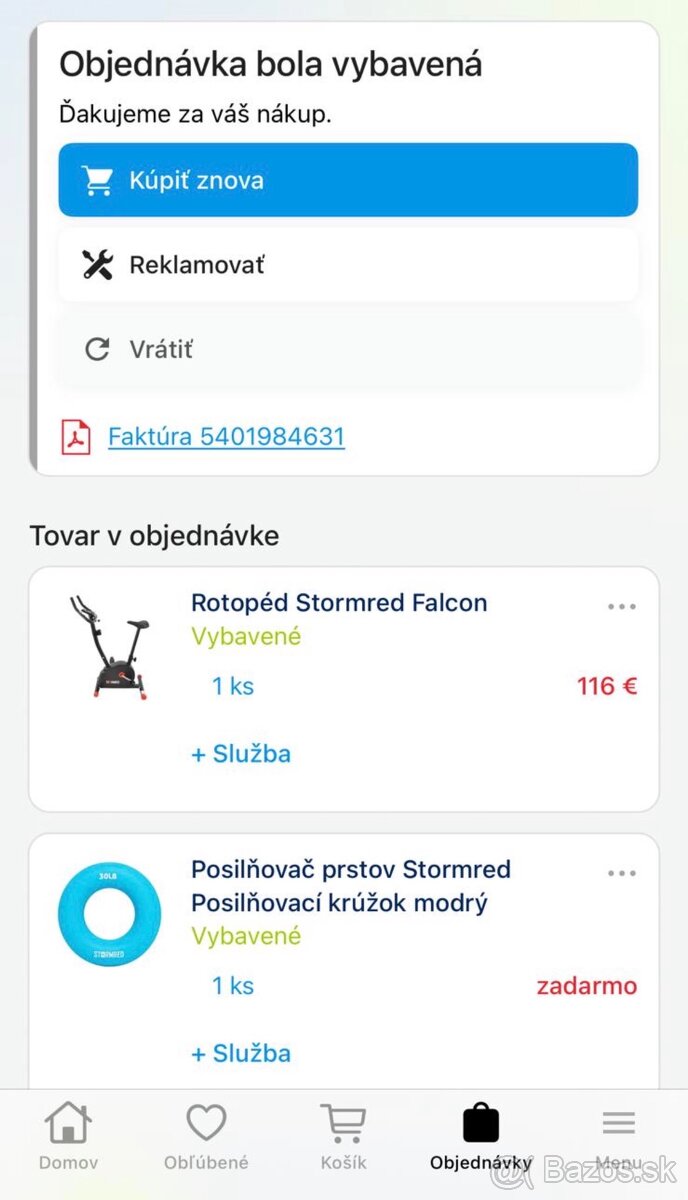Viewport: 688px width, 1200px height.
Task: Switch to the Objednávky tab
Action: coord(481,1137)
